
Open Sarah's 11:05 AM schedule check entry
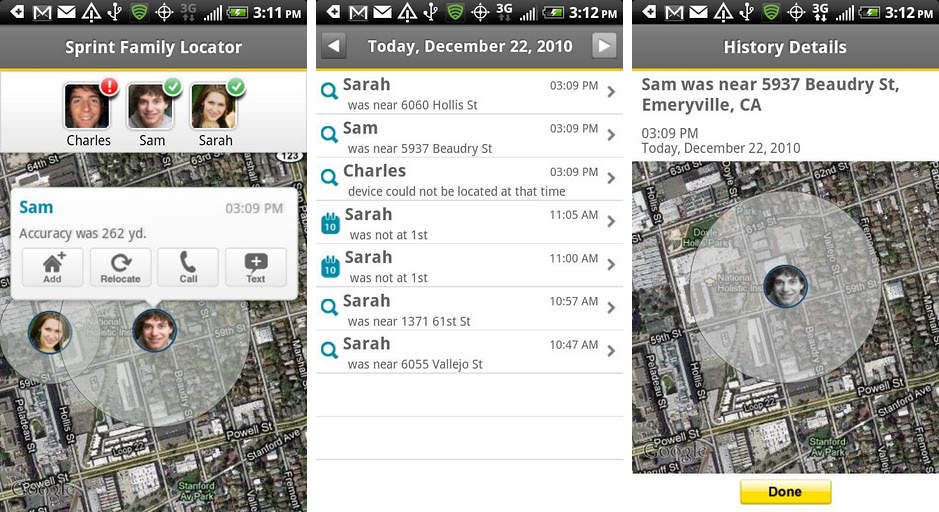[469, 222]
